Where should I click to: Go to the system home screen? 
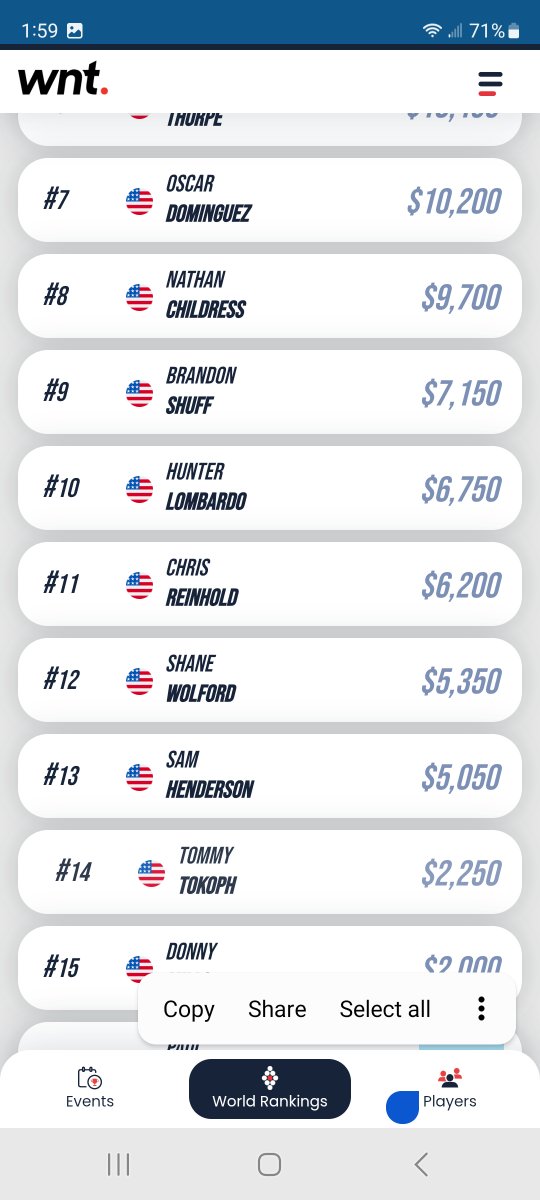click(269, 1164)
